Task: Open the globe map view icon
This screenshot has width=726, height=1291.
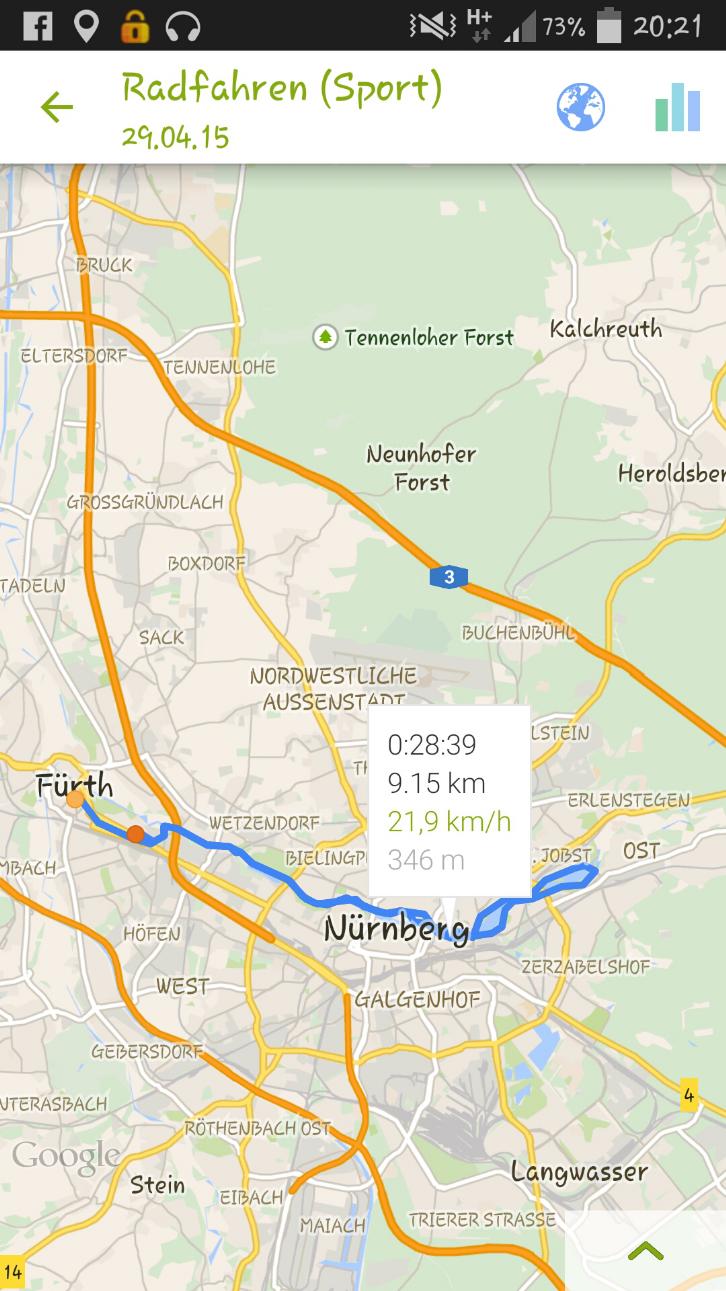Action: 581,107
